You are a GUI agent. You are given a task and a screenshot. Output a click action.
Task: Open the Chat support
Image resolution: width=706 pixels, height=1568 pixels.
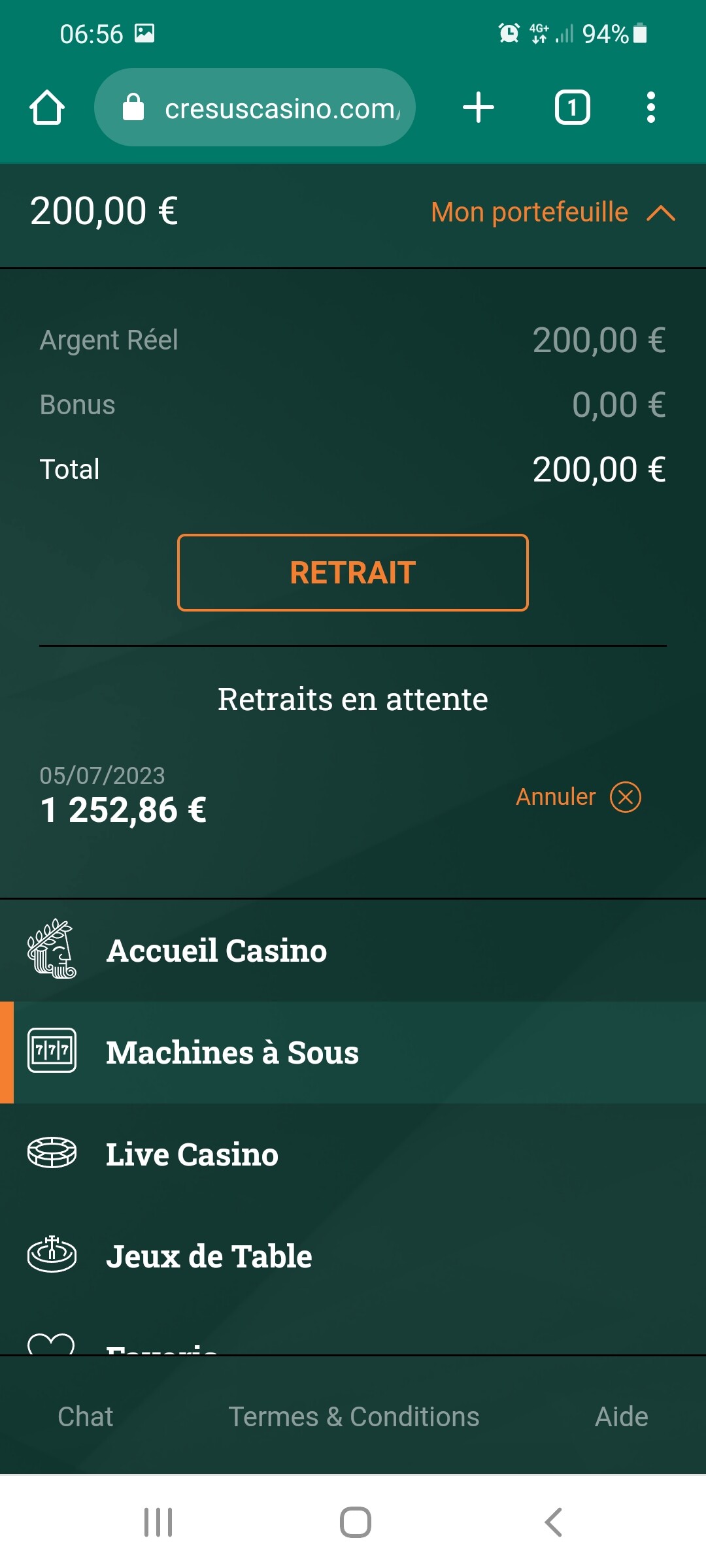[86, 1417]
